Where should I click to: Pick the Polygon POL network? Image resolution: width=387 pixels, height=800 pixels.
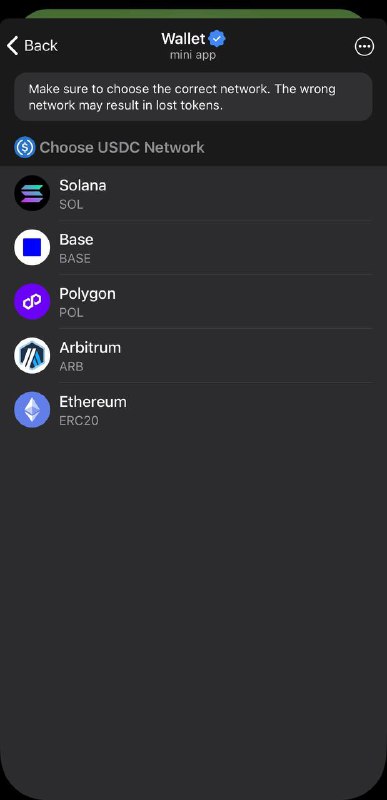click(193, 302)
